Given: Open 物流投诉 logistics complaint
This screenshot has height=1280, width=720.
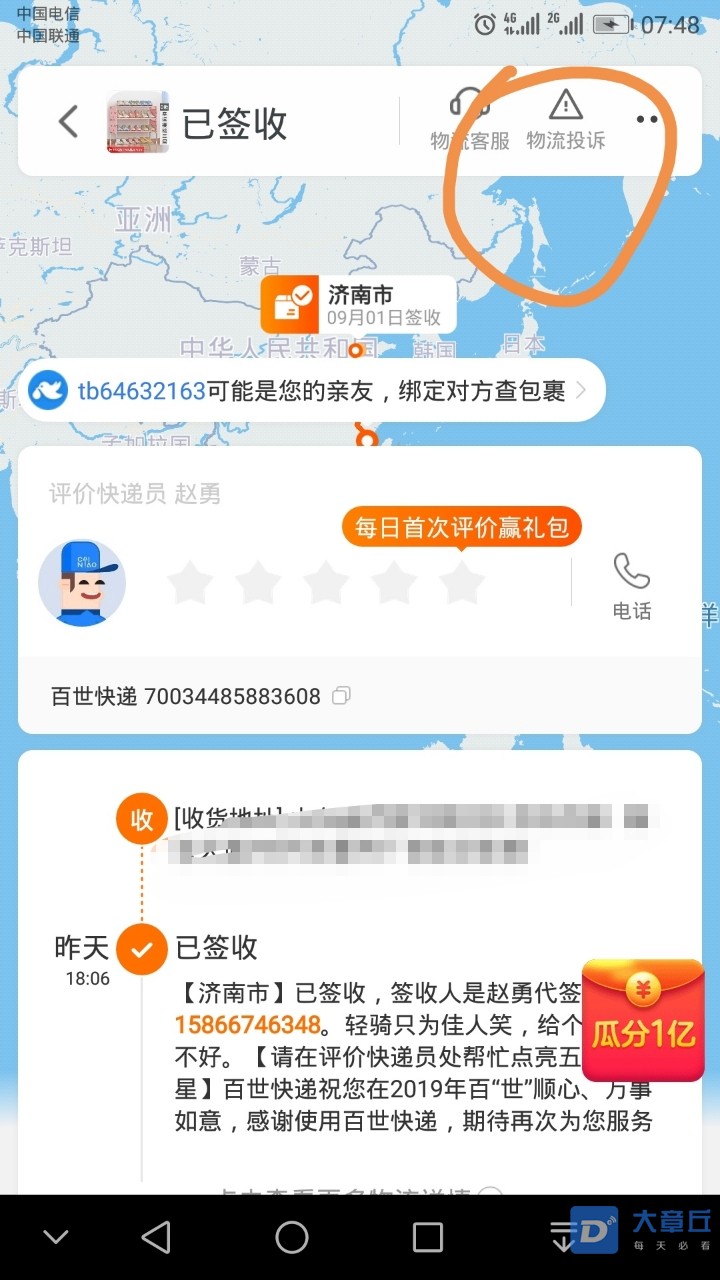Looking at the screenshot, I should click(x=566, y=122).
